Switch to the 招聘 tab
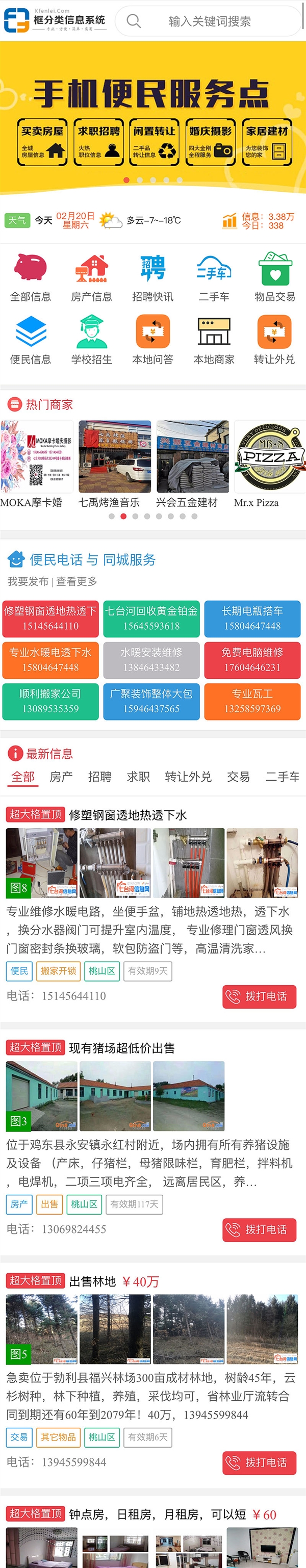The height and width of the screenshot is (1568, 306). (100, 777)
